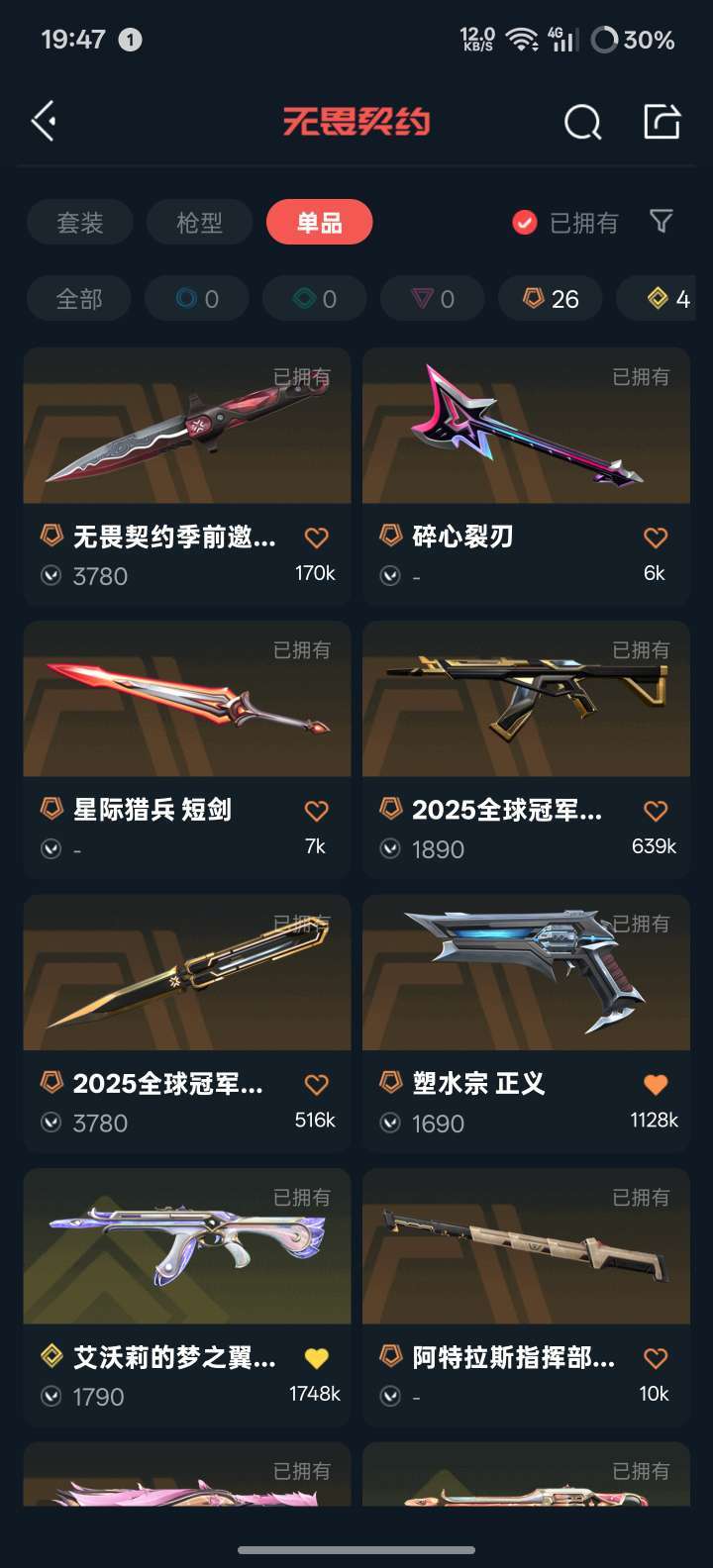Select the 全部 rarity chip
Screen dimensions: 713x1568
point(79,299)
